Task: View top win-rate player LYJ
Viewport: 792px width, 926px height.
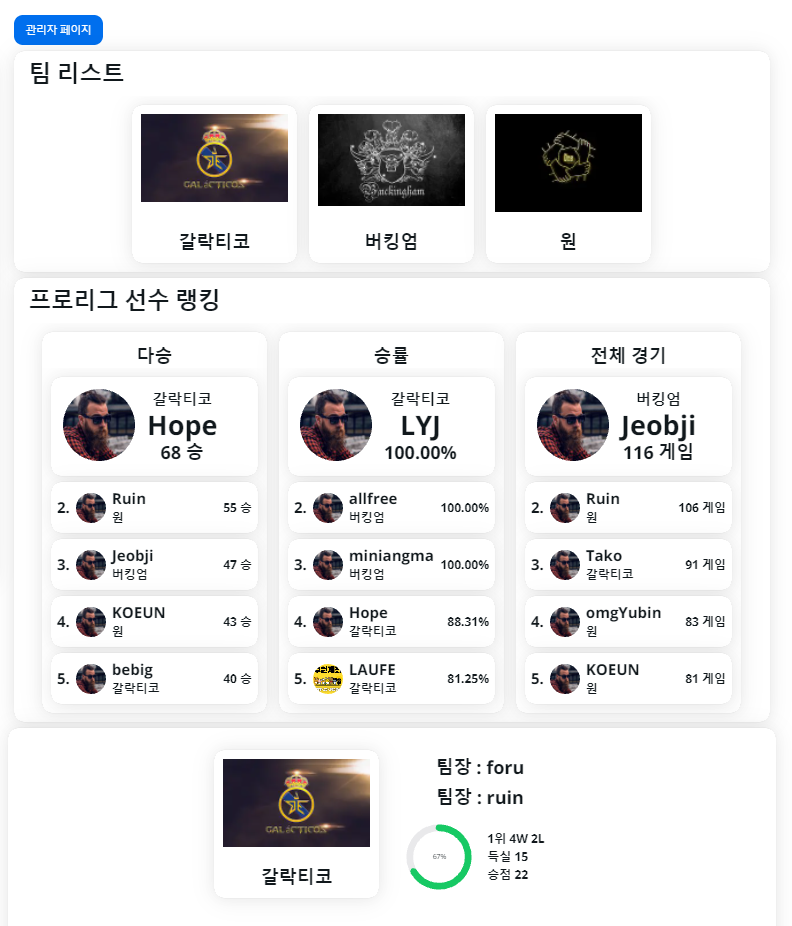Action: (391, 426)
